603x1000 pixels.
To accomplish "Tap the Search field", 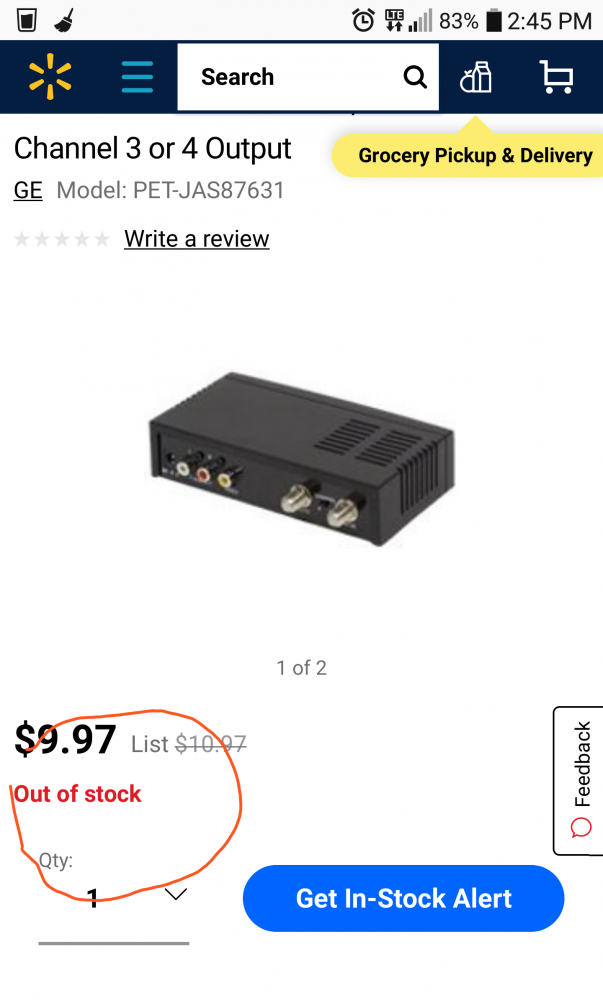I will [x=290, y=77].
